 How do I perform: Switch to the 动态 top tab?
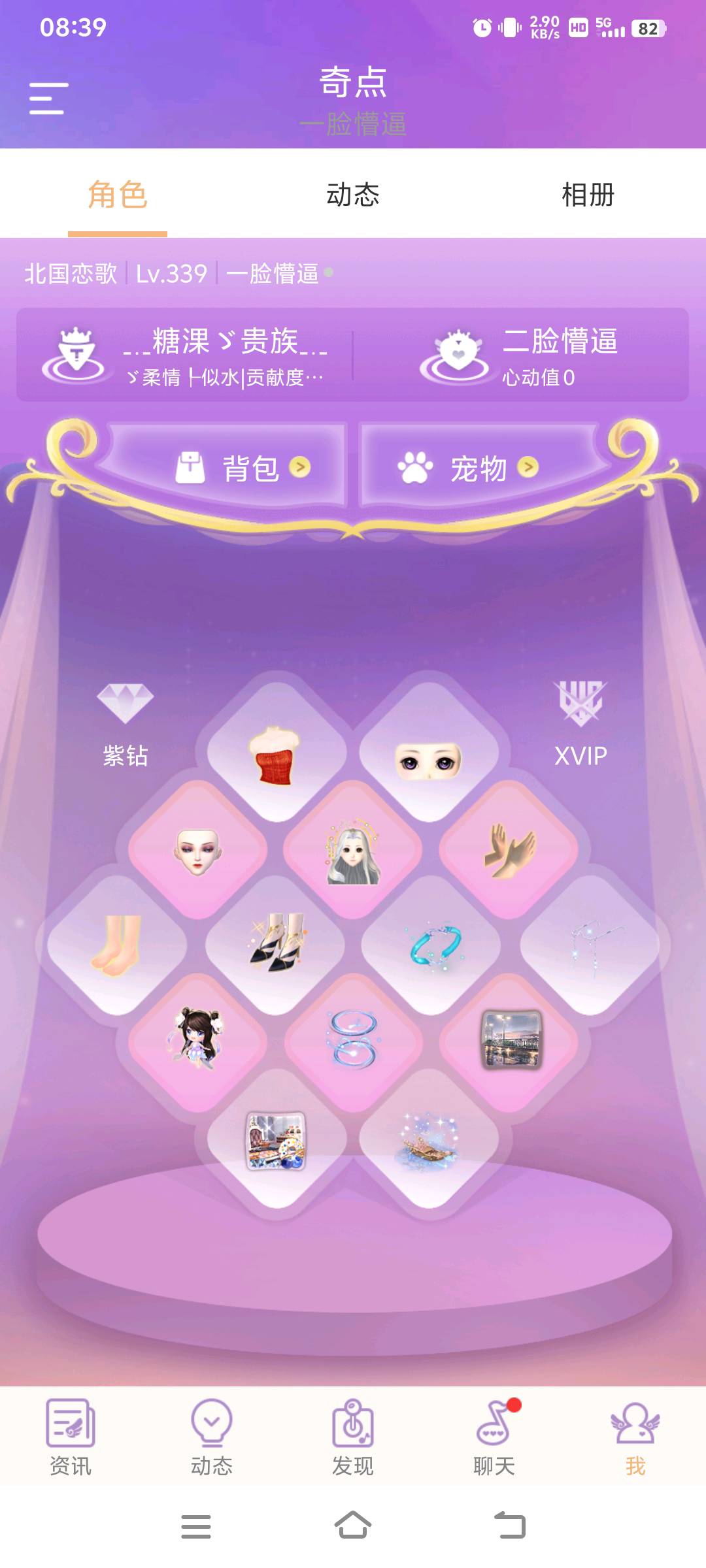(353, 195)
